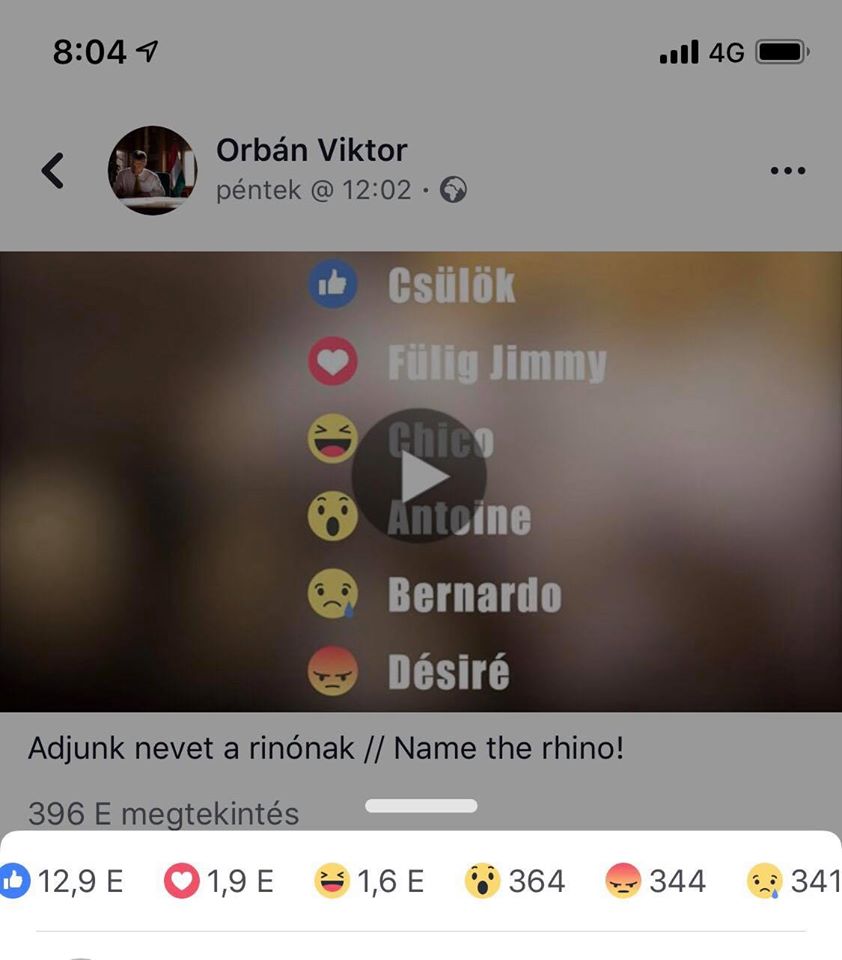Filter by 1,6 E haha reactions
This screenshot has height=960, width=842.
pyautogui.click(x=369, y=881)
